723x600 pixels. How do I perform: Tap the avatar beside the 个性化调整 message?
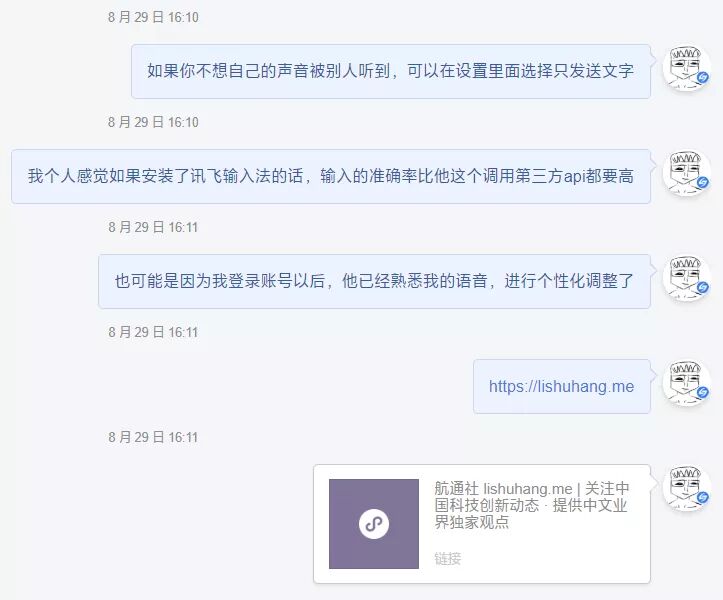tap(687, 279)
